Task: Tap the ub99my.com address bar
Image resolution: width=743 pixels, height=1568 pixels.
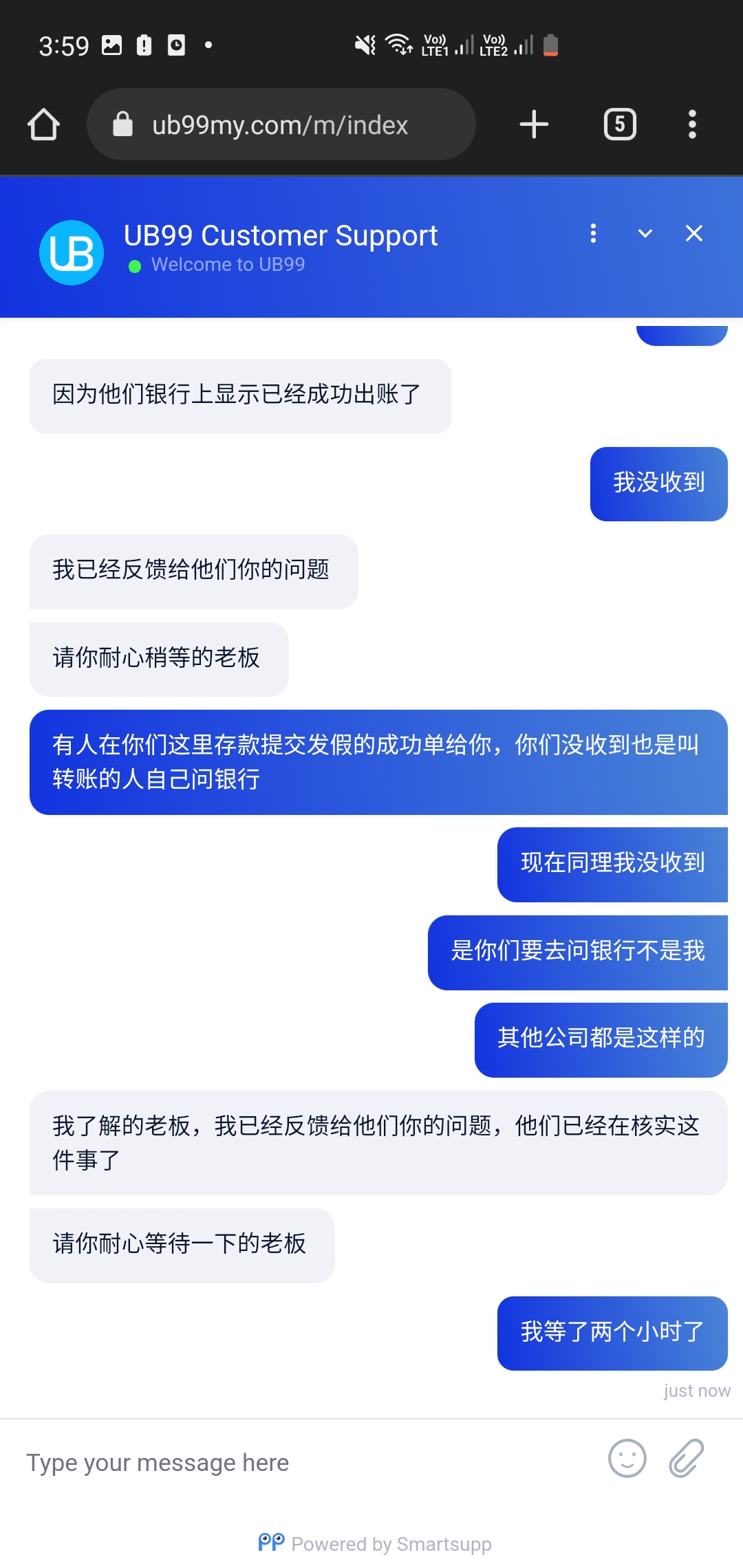Action: click(x=281, y=124)
